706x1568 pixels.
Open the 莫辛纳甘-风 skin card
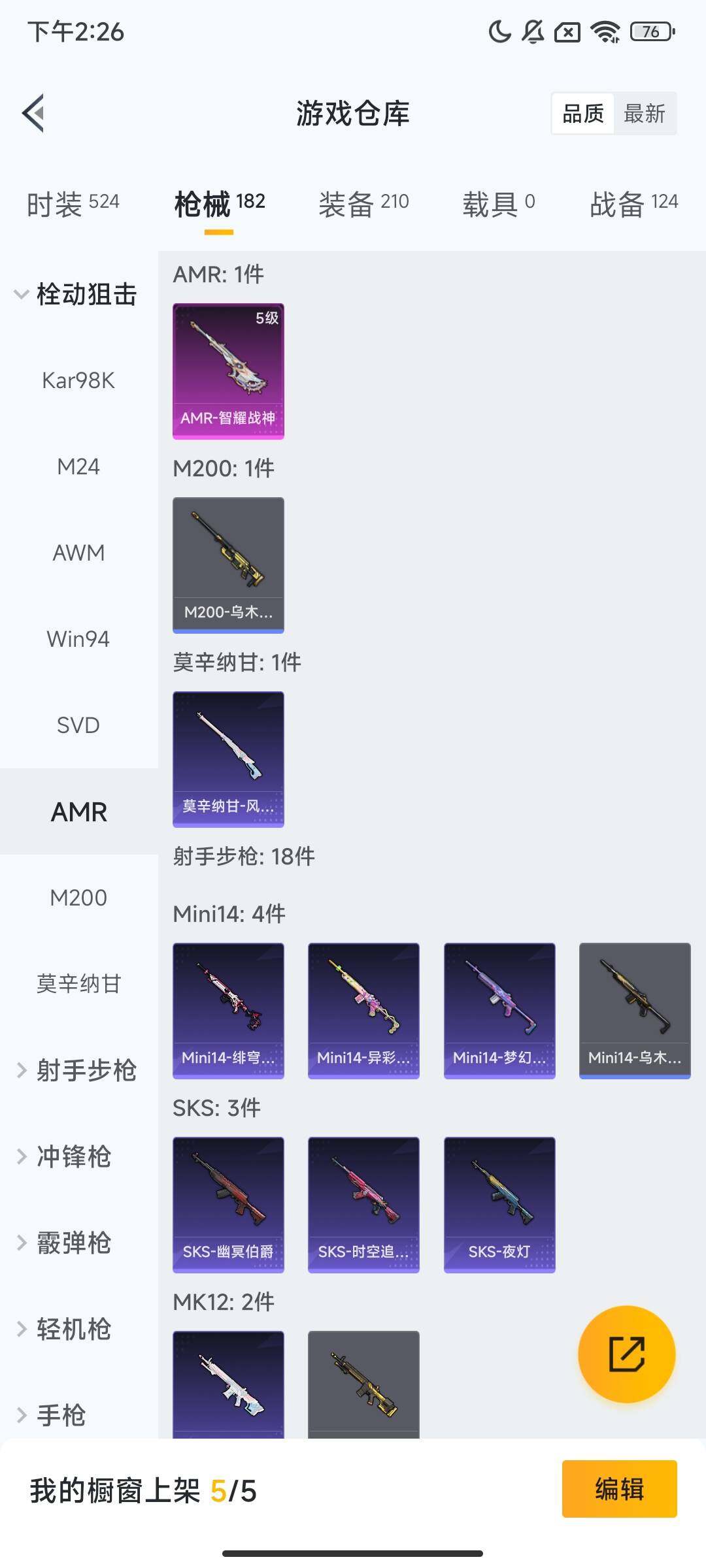[228, 759]
